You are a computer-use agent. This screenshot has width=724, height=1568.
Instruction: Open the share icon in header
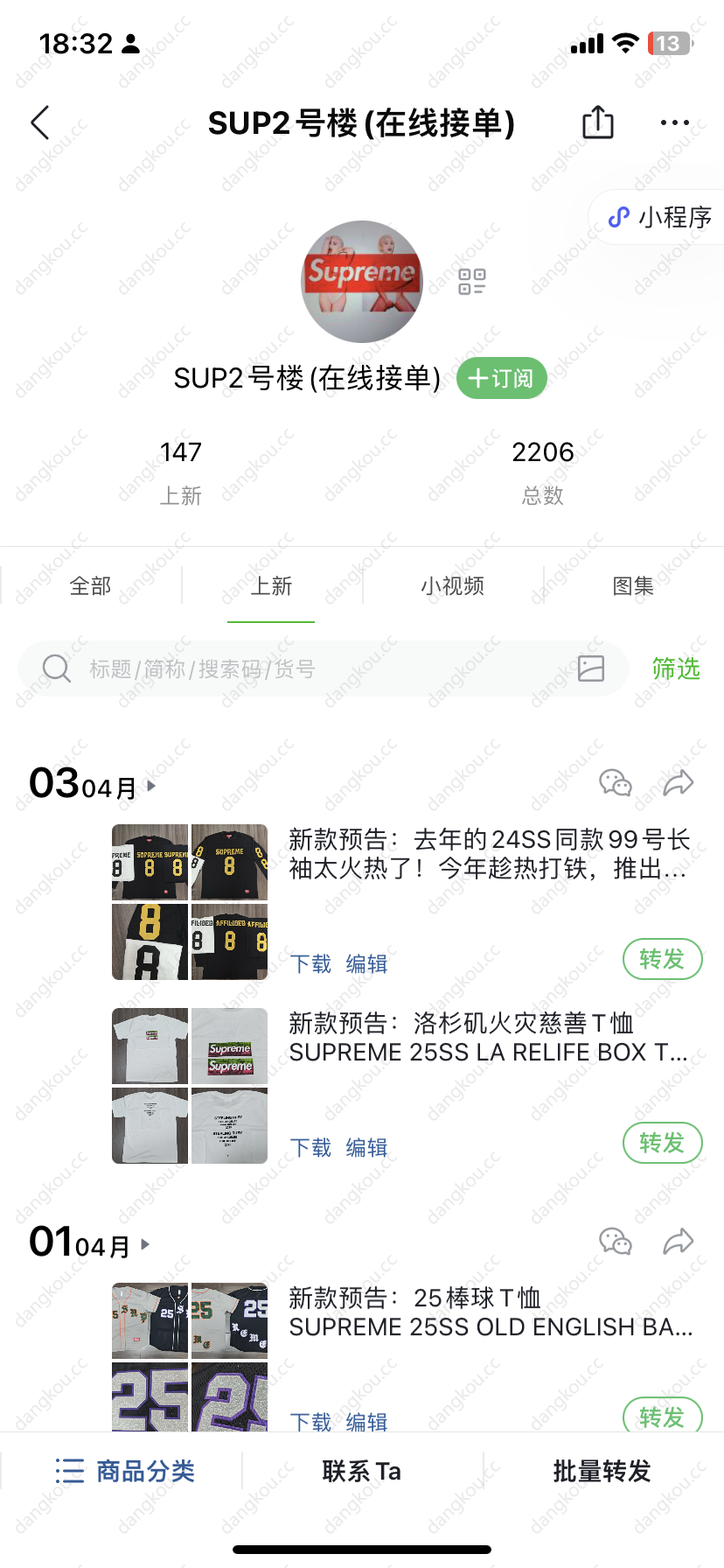coord(598,122)
